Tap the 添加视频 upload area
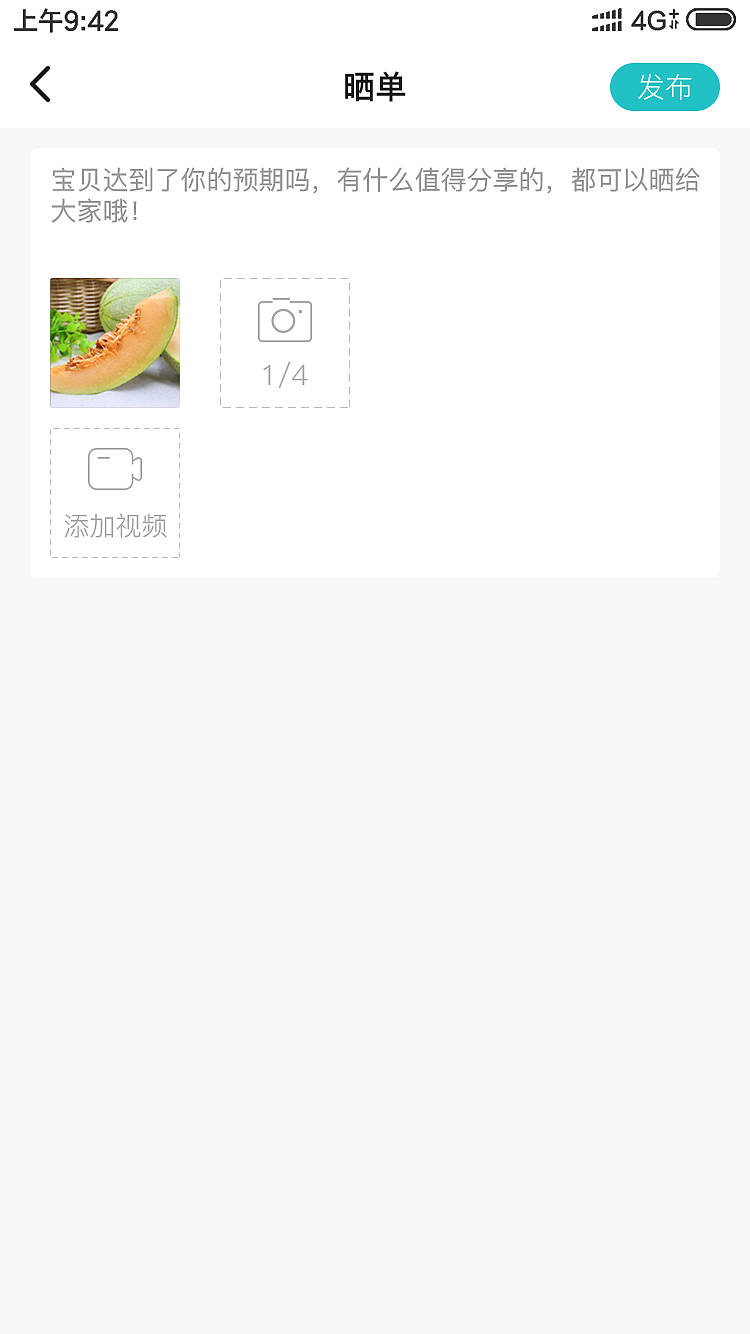Screen dimensions: 750x1334 (114, 492)
